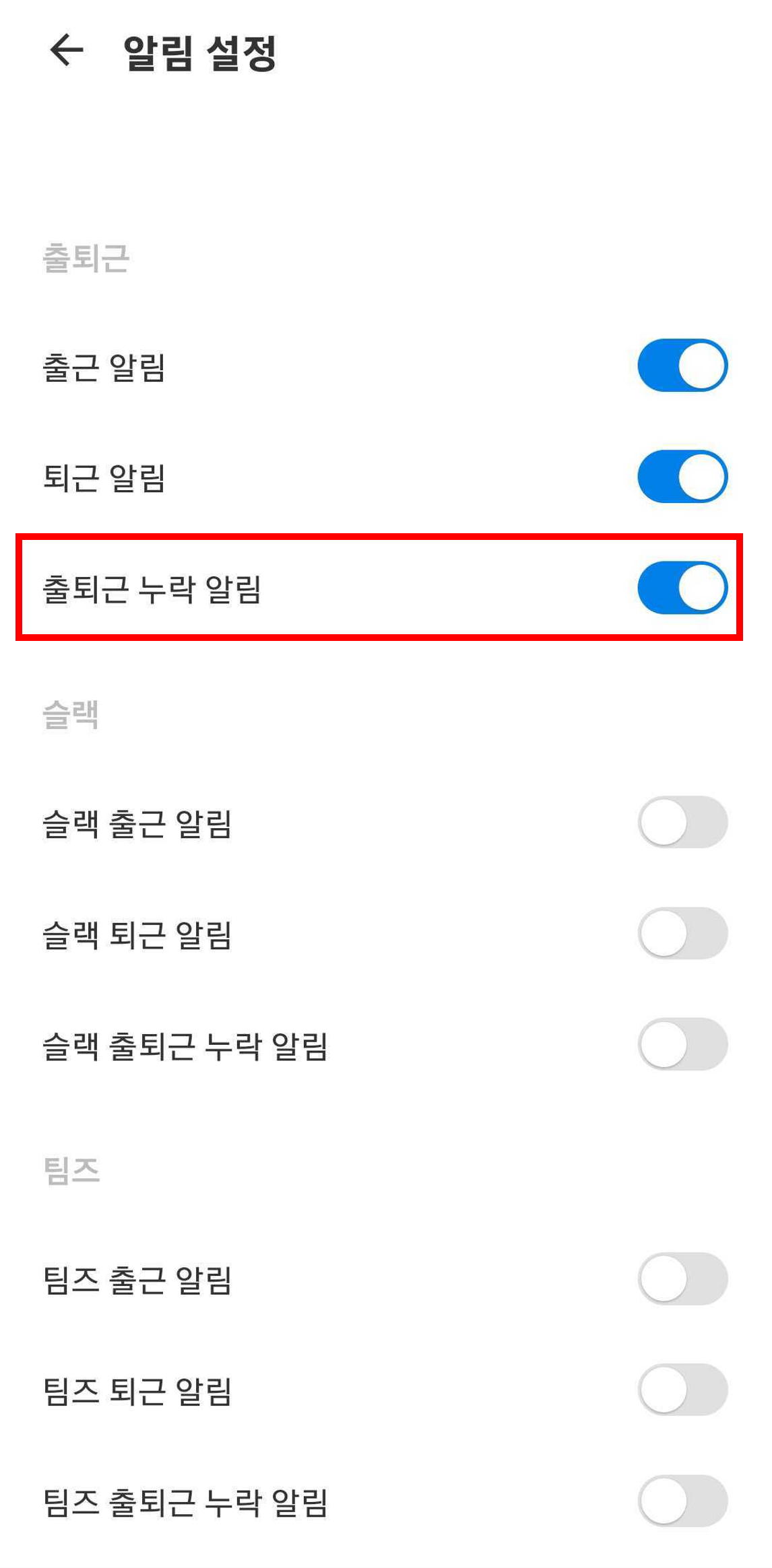Disable the 출근 알림 toggle
Image resolution: width=772 pixels, height=1568 pixels.
tap(682, 364)
